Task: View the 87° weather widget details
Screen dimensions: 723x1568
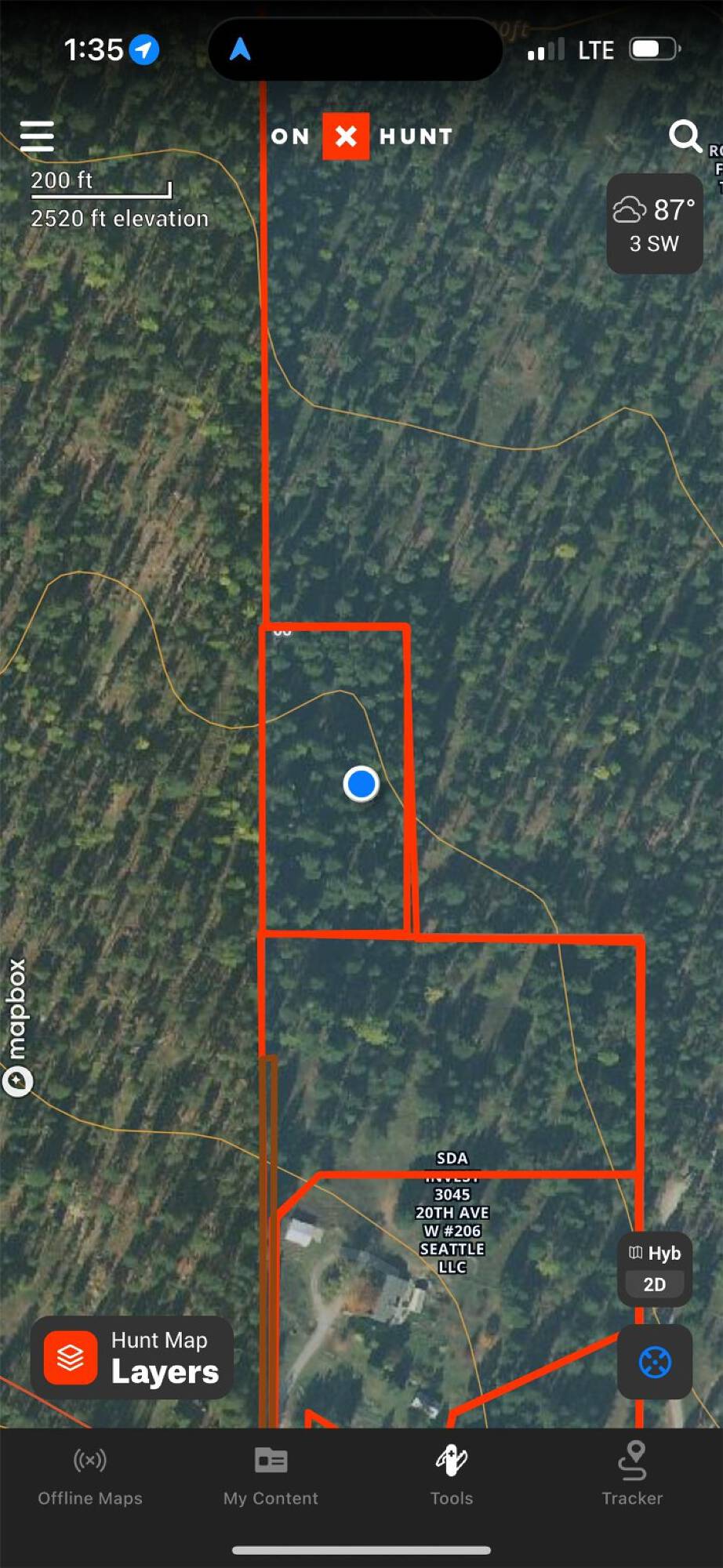Action: 654,224
